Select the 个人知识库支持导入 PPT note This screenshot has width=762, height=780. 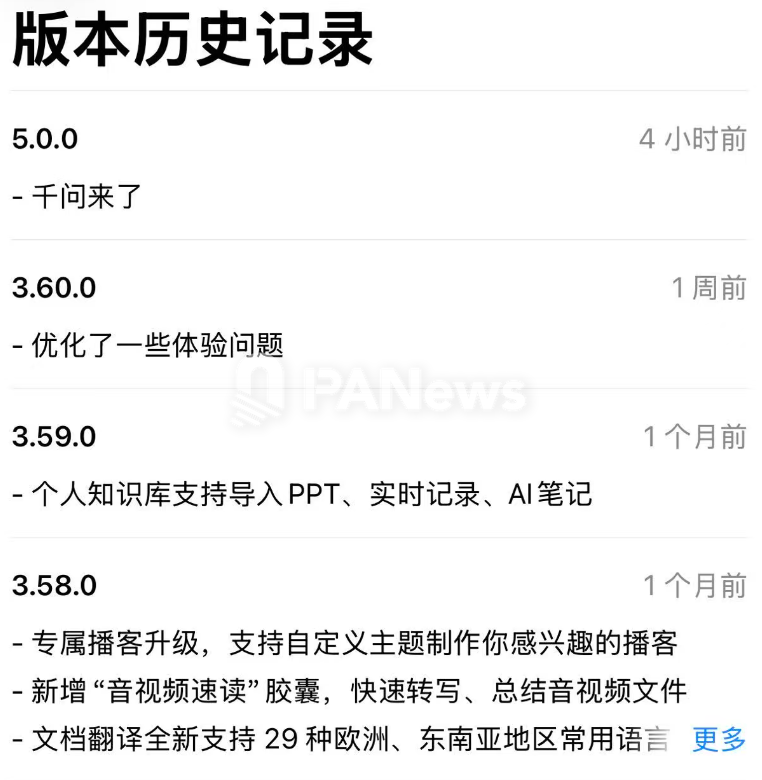[300, 493]
